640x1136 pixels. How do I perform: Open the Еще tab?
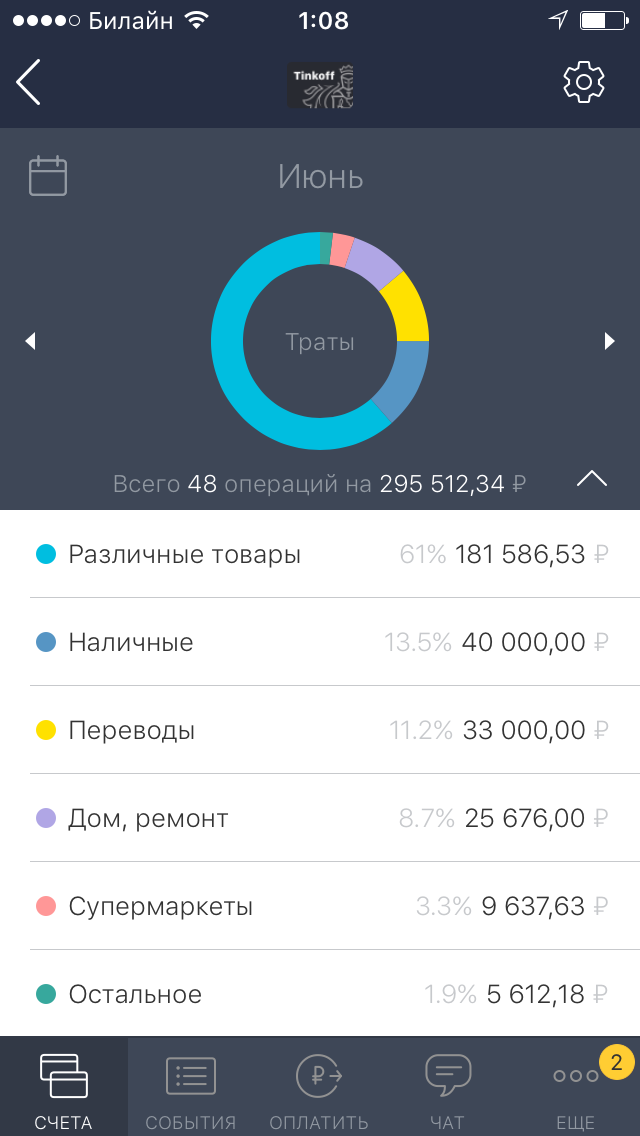[576, 1087]
